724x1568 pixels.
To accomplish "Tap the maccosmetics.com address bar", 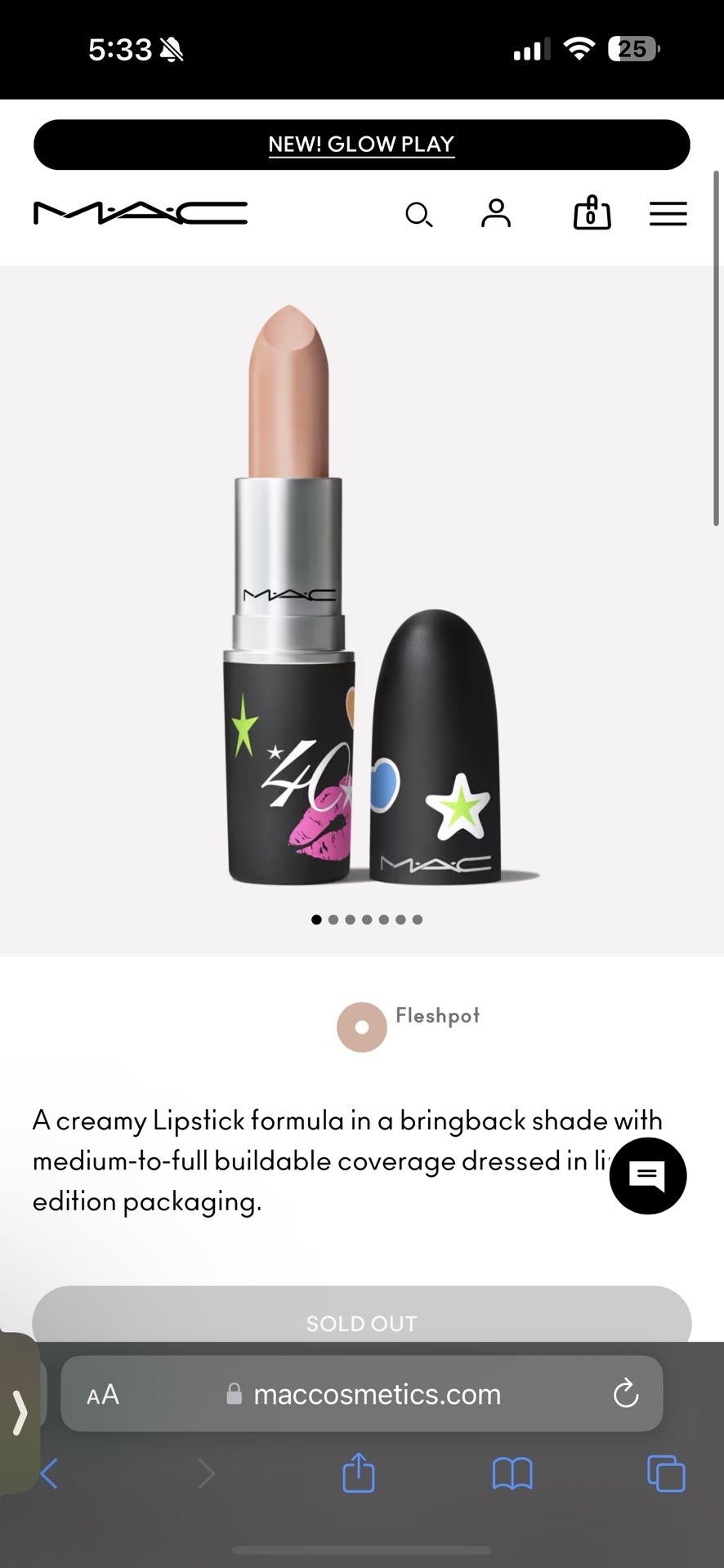I will click(376, 1394).
